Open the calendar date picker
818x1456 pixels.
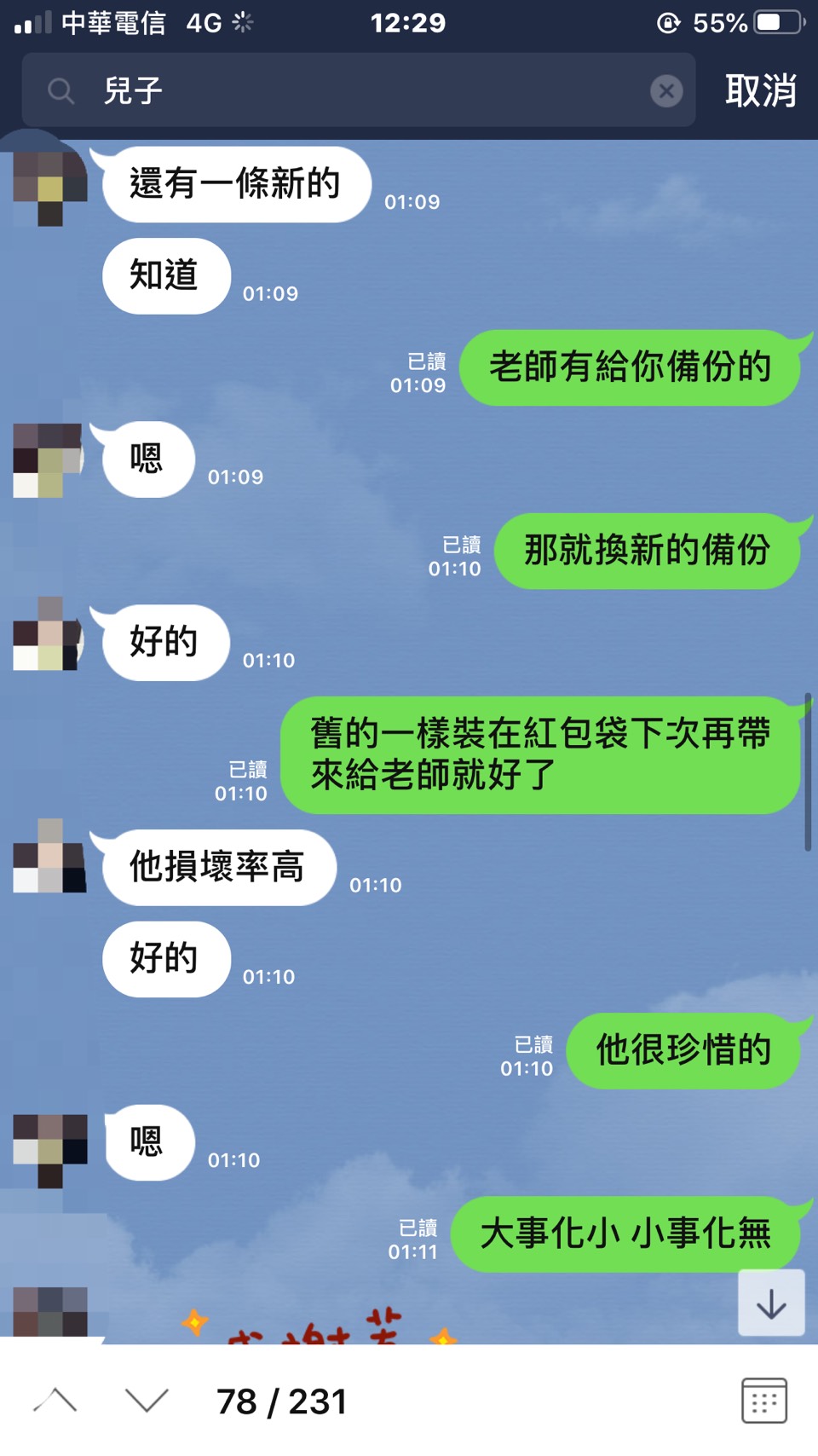763,1401
